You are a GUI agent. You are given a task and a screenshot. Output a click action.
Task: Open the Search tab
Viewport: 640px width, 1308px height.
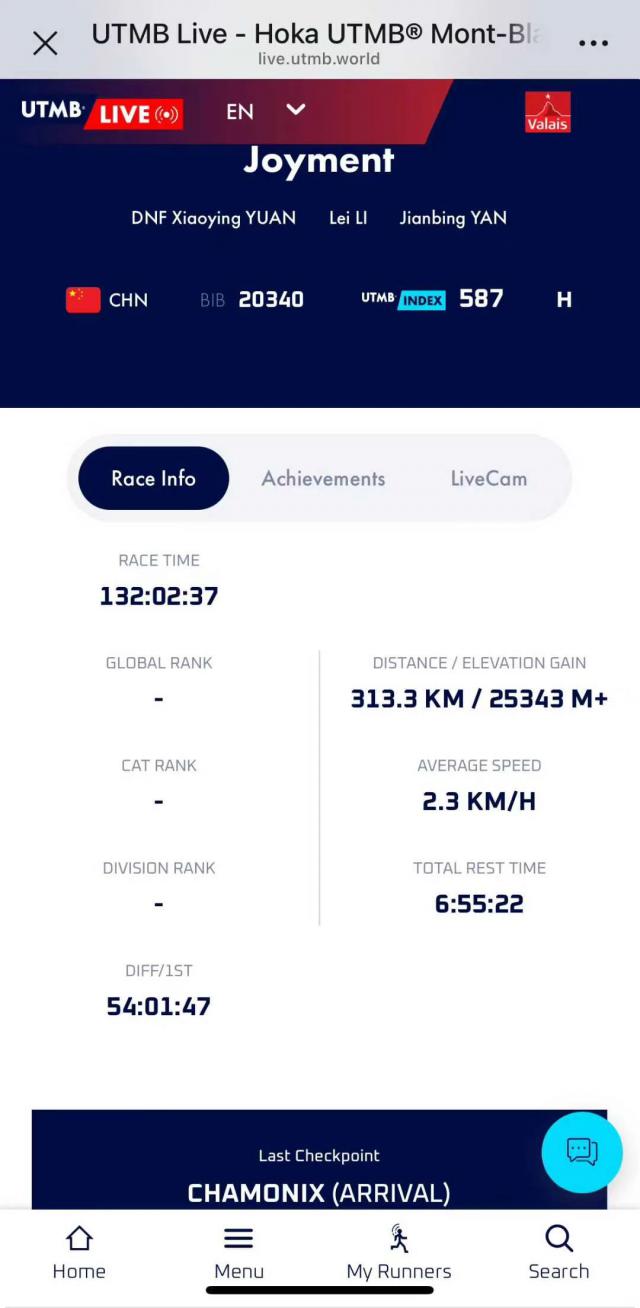pyautogui.click(x=558, y=1253)
